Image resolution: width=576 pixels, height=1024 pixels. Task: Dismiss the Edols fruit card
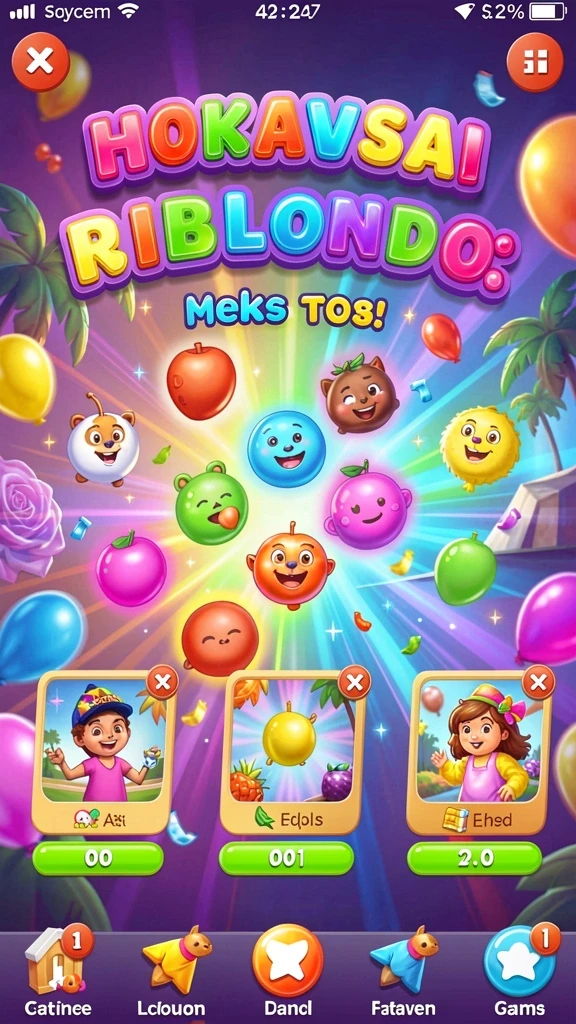point(355,683)
